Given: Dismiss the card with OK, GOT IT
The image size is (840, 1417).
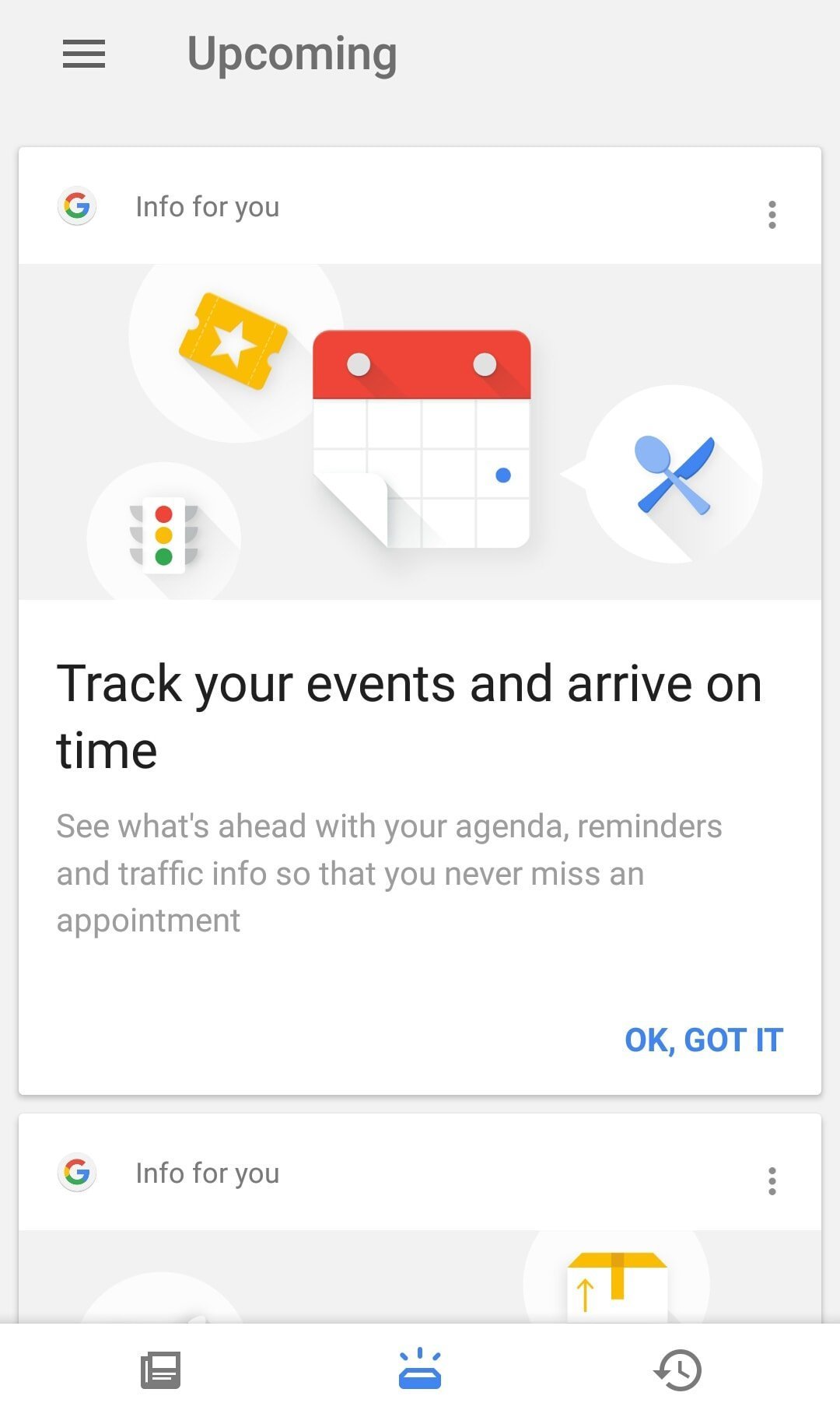Looking at the screenshot, I should coord(703,1040).
